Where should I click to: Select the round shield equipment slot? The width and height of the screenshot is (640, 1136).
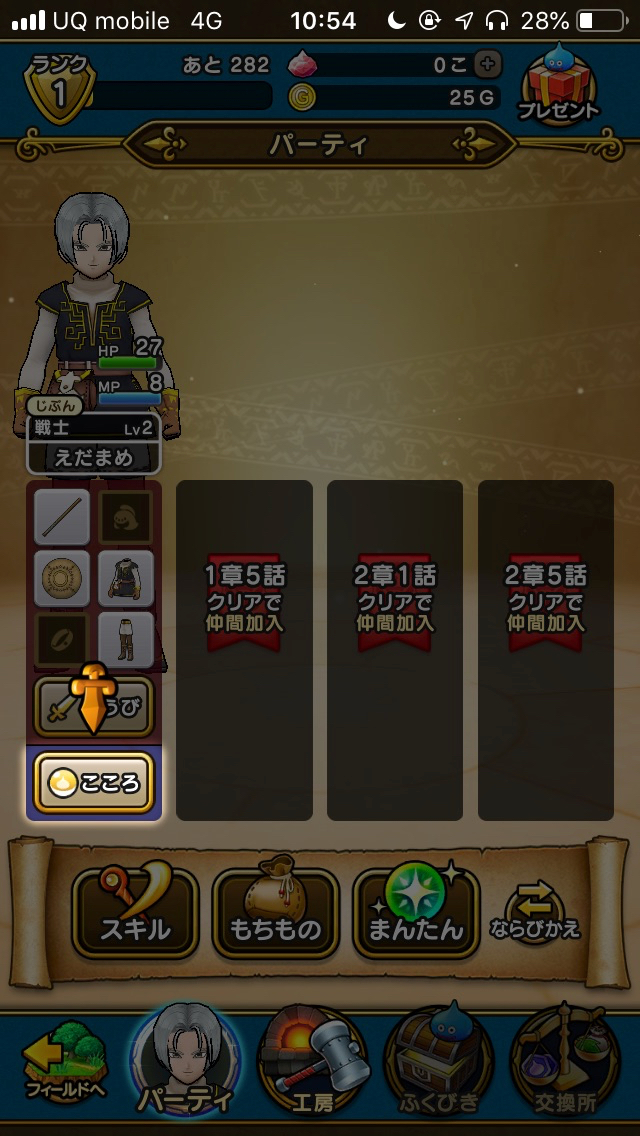pyautogui.click(x=62, y=578)
